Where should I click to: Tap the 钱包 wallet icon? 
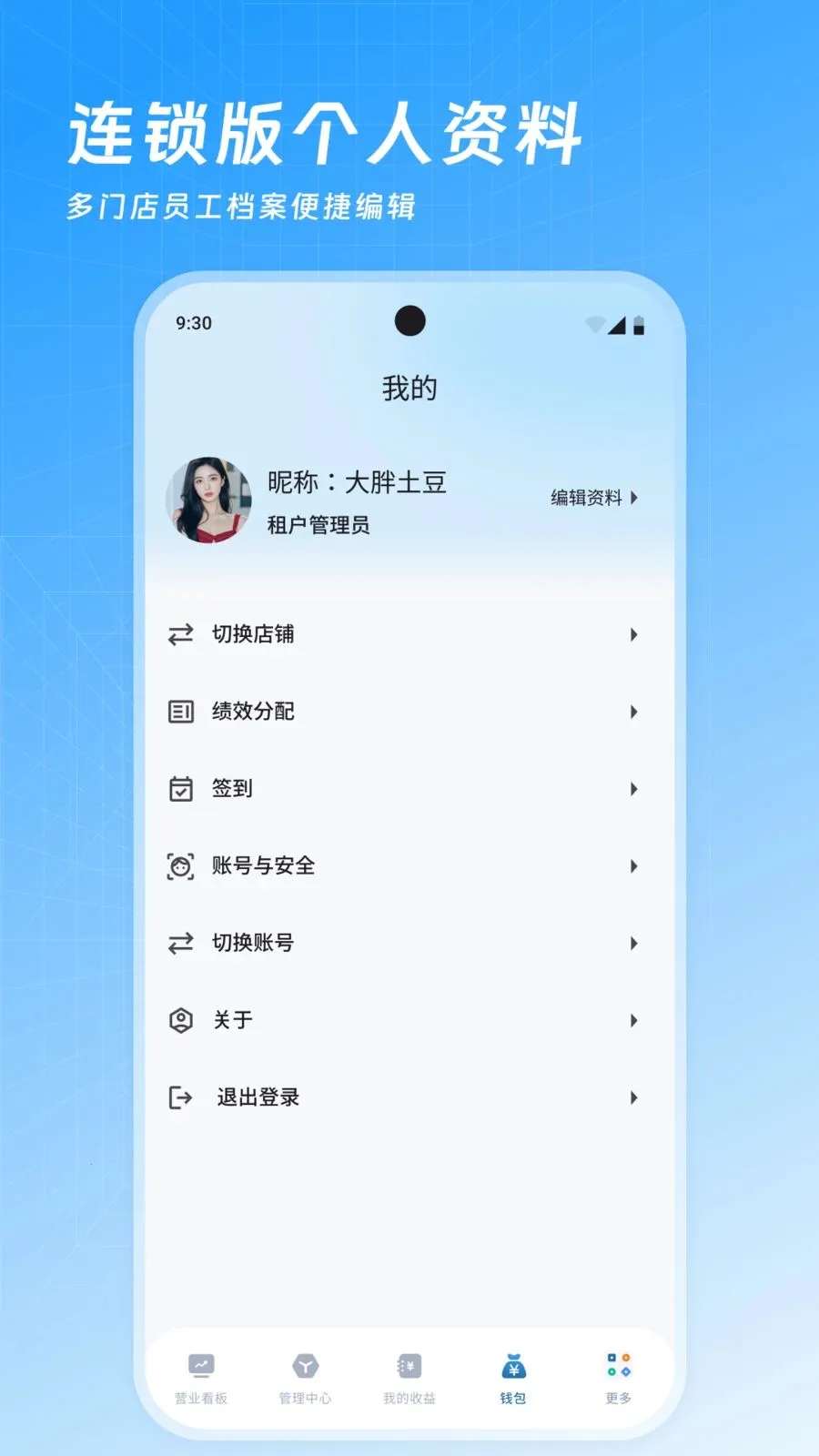pos(514,1365)
